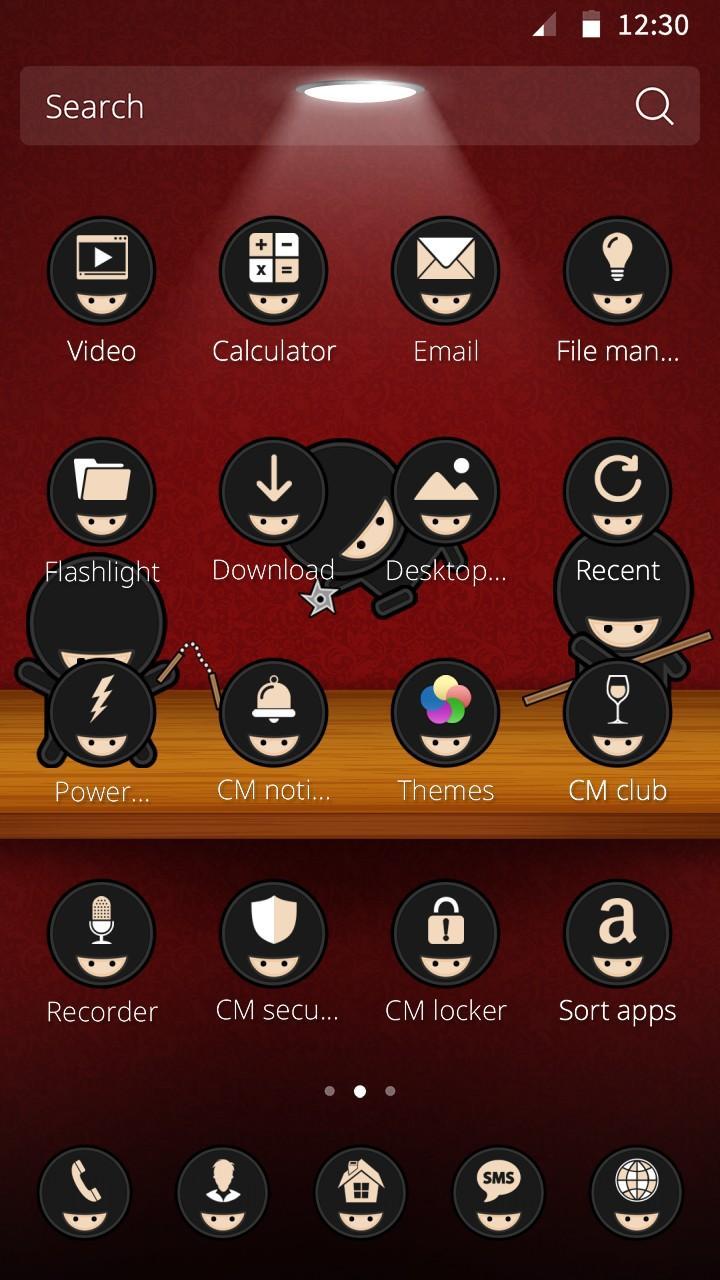Open the CM notification app
The height and width of the screenshot is (1280, 720).
[273, 712]
